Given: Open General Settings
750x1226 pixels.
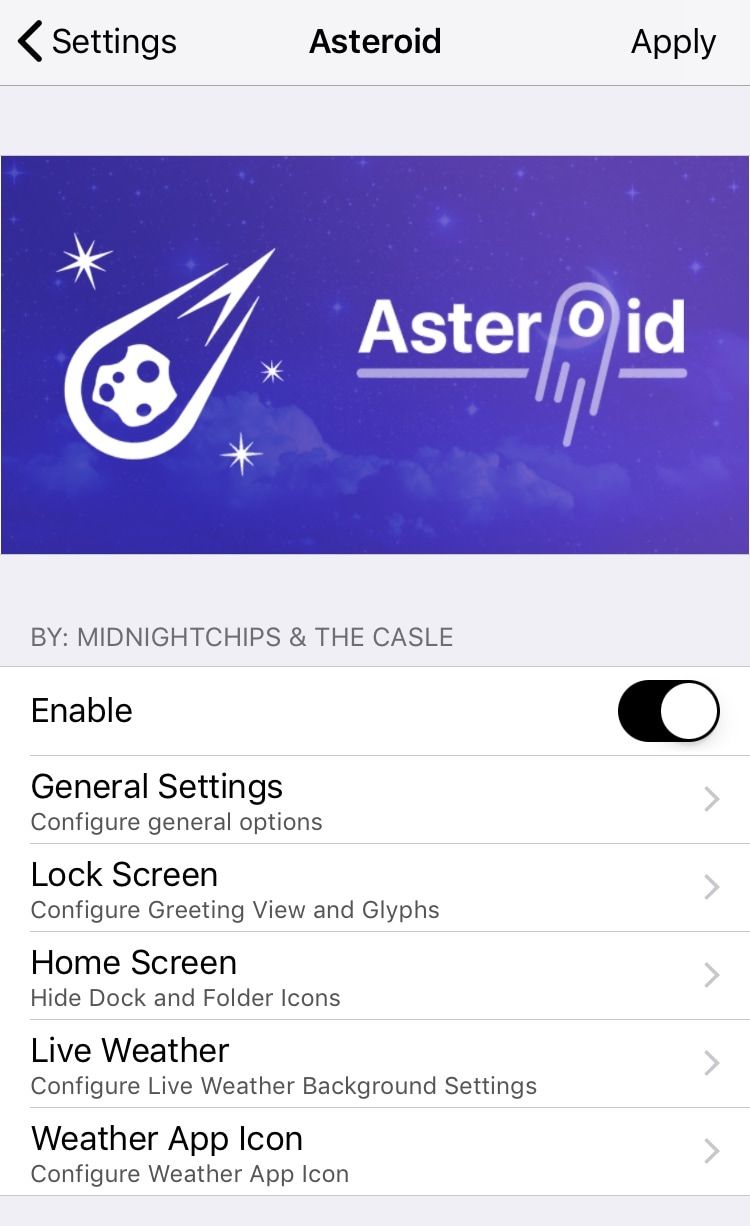Looking at the screenshot, I should pos(375,800).
